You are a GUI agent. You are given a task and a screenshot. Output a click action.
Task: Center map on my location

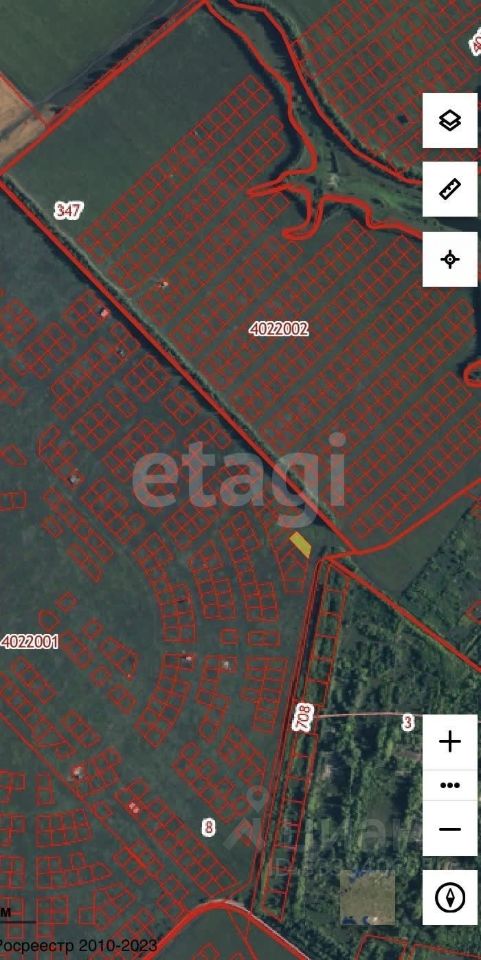(x=450, y=259)
